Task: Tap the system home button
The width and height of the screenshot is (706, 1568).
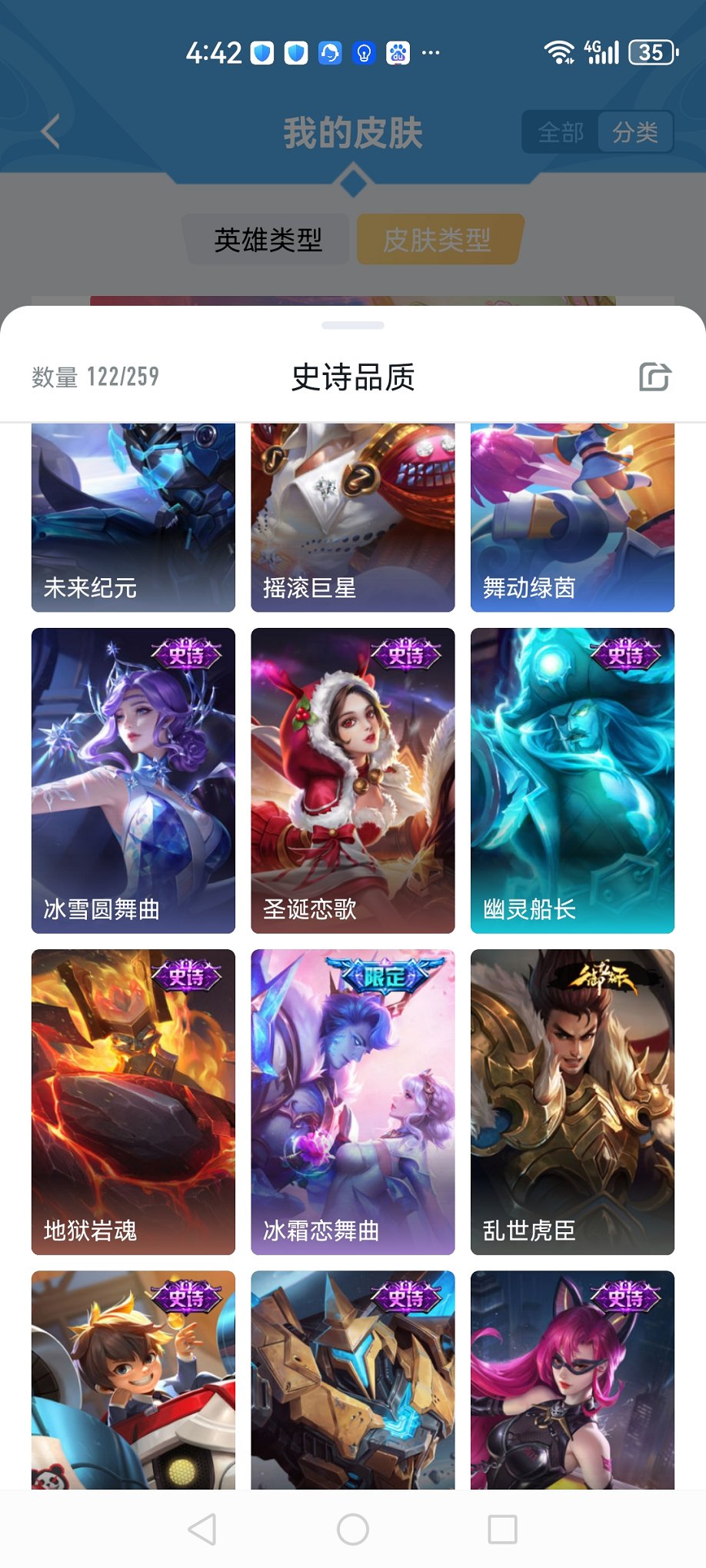Action: [x=353, y=1530]
